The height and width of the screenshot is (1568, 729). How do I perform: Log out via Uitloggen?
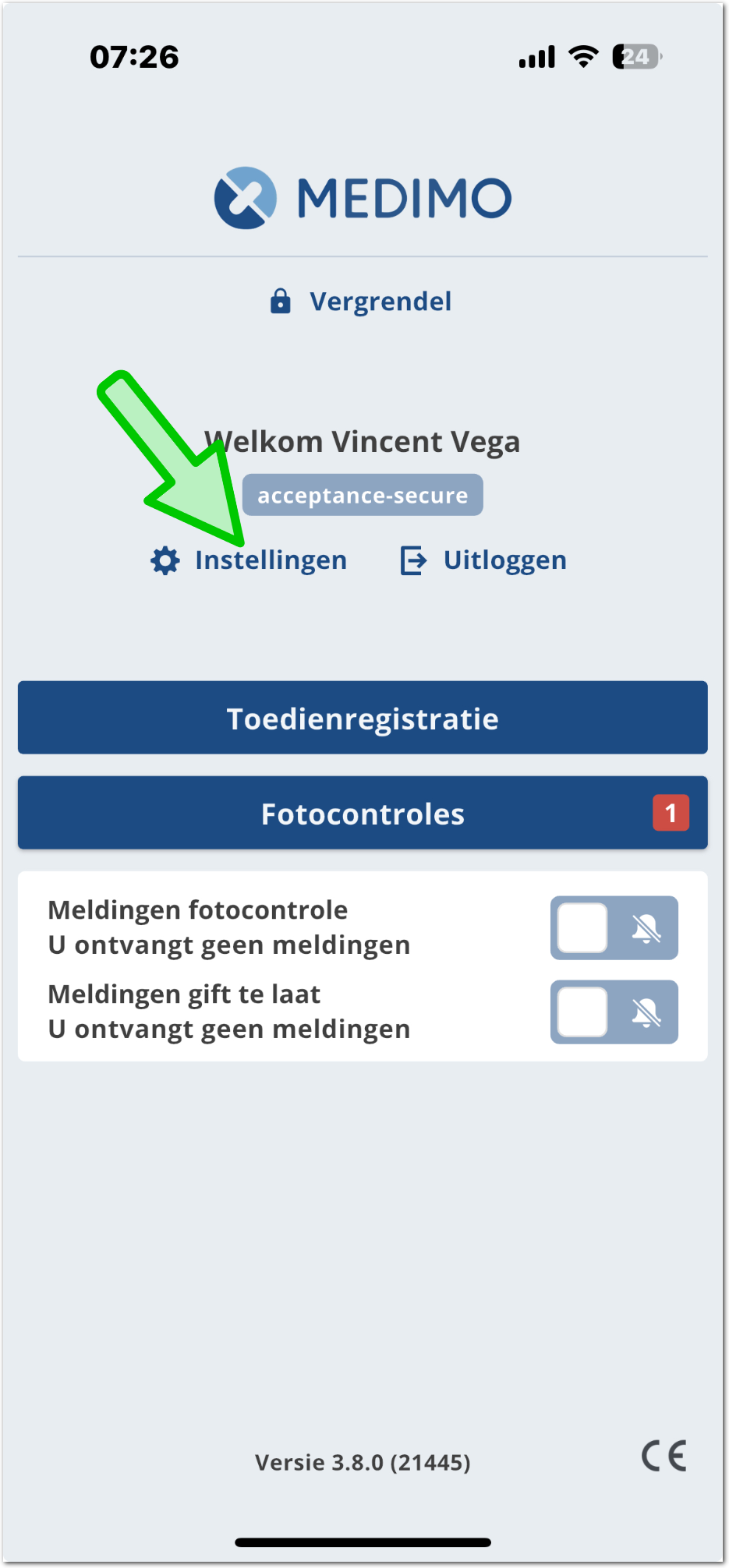coord(484,560)
